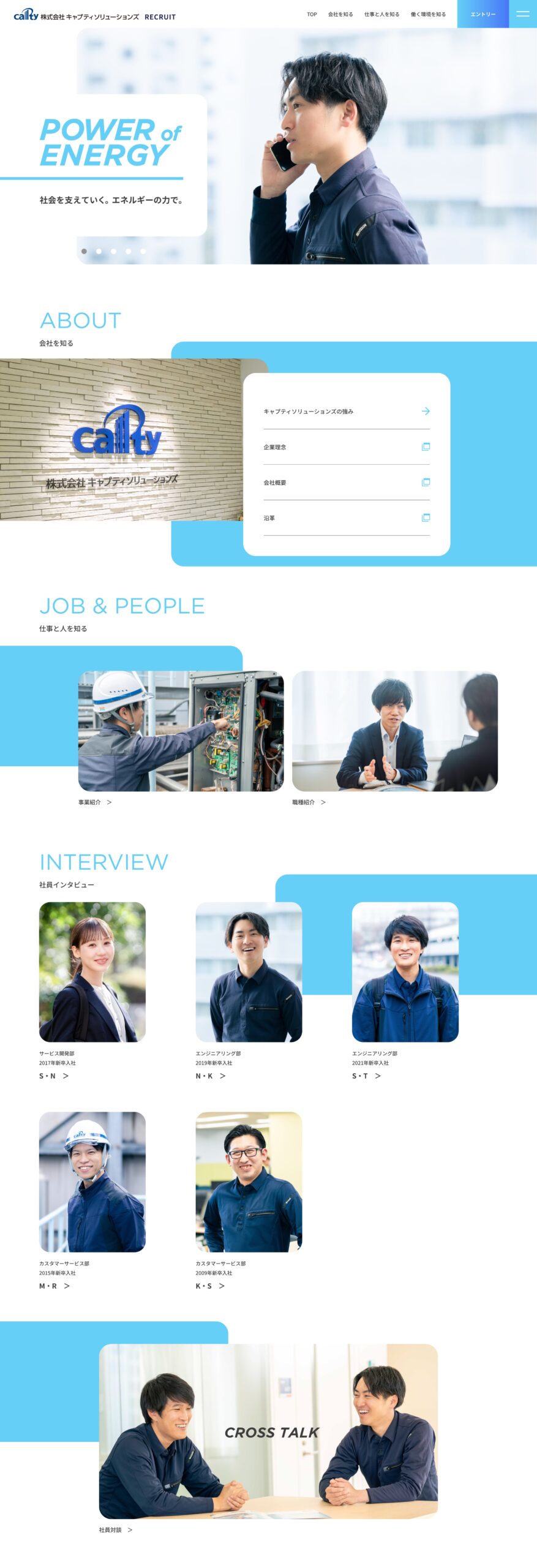Open the 沿革 history row
537x1568 pixels.
click(x=346, y=518)
